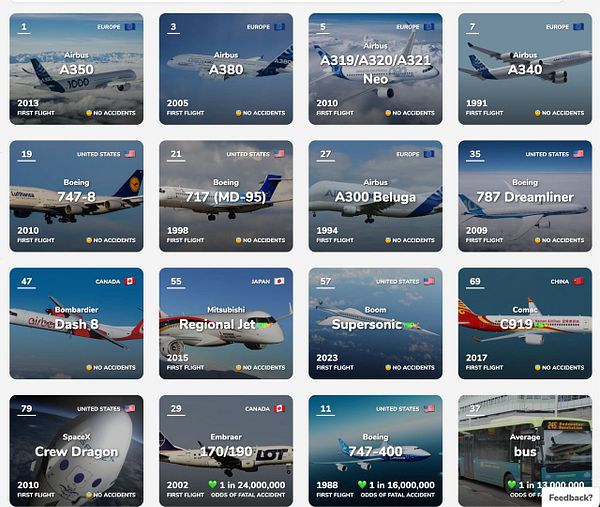Open the Boom Supersonic card
This screenshot has height=507, width=600.
coord(375,322)
